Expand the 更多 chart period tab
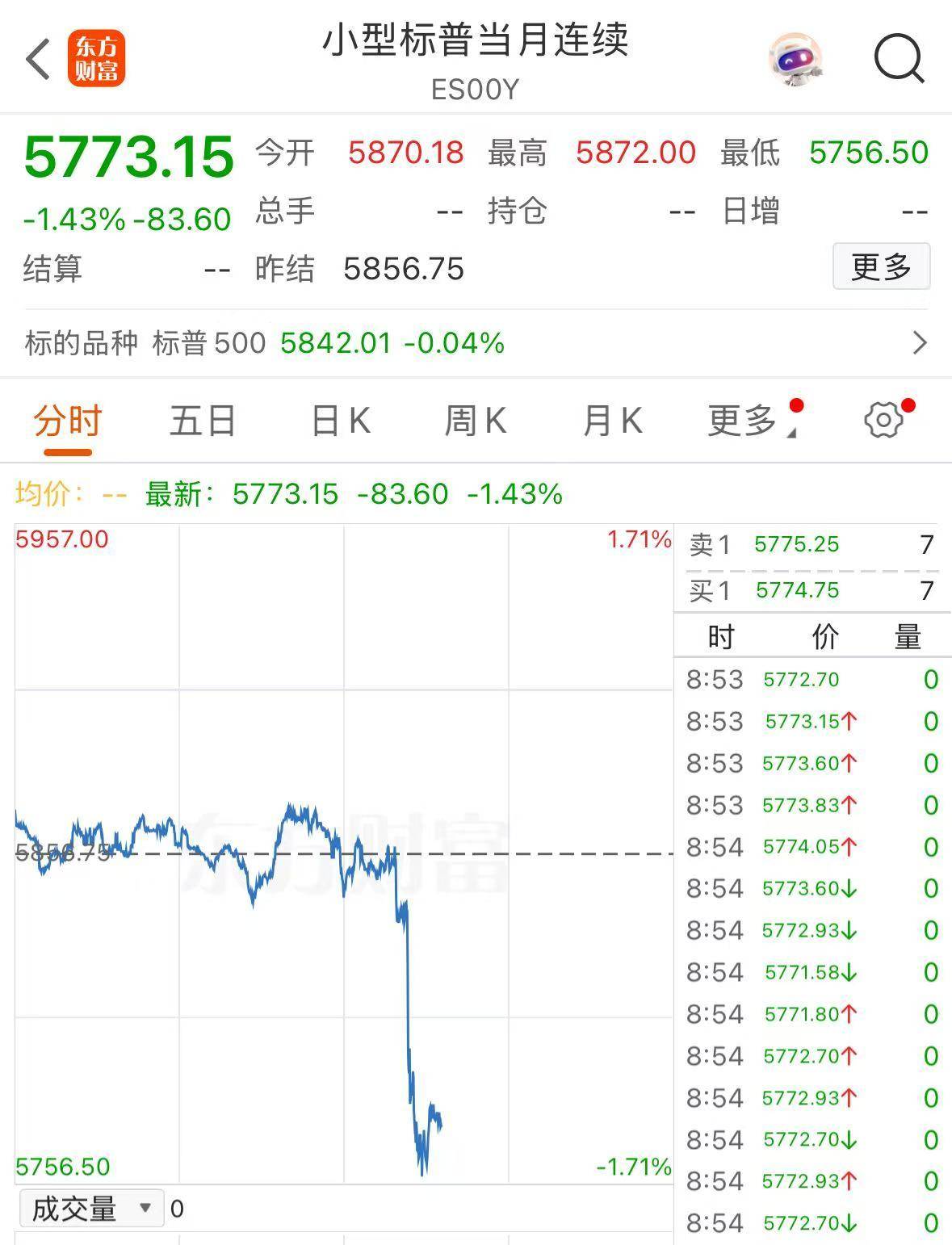The image size is (952, 1245). pos(744,421)
